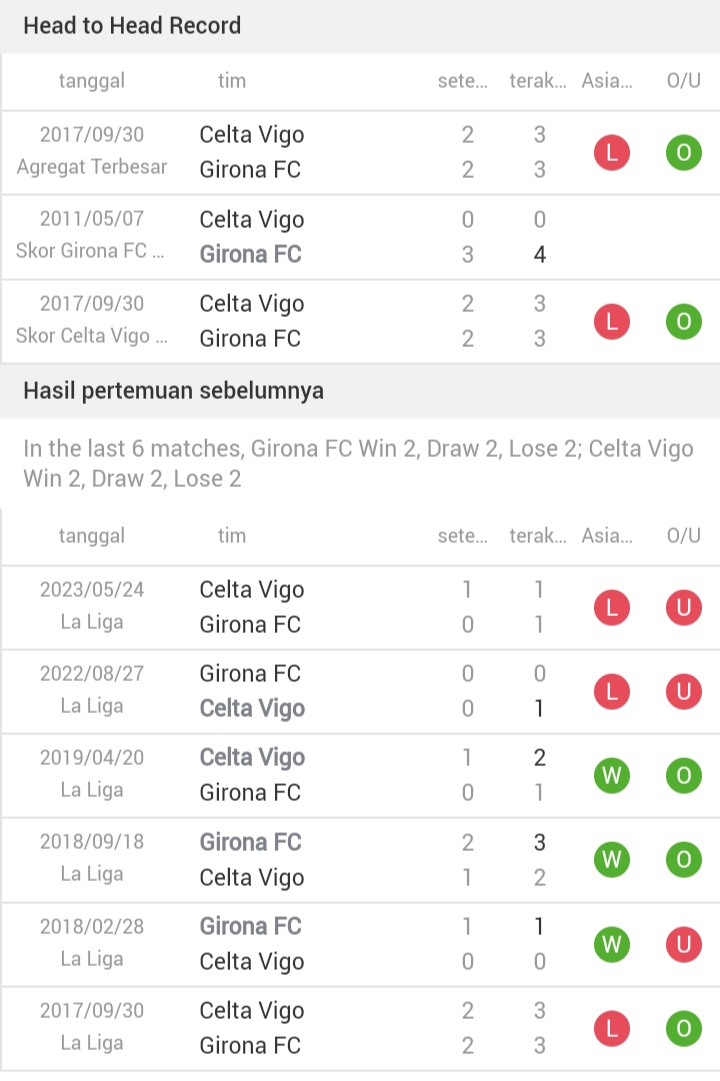Click the green W badge for the 2019/04/20 match
This screenshot has height=1081, width=720.
[x=611, y=775]
